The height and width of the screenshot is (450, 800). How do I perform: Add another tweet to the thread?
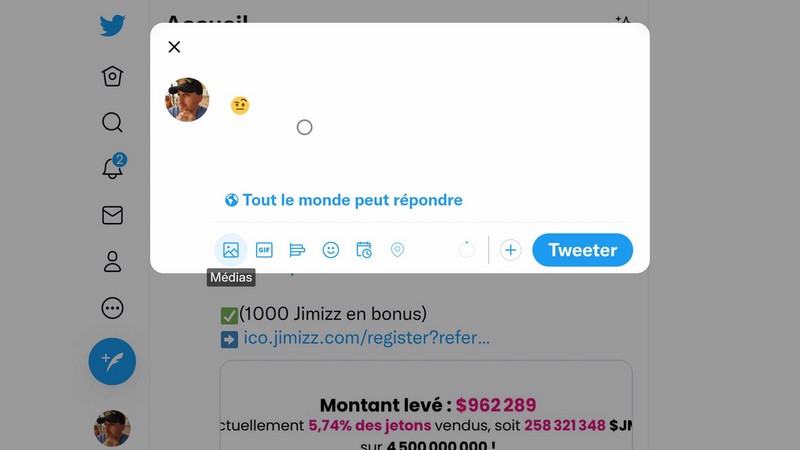[511, 250]
